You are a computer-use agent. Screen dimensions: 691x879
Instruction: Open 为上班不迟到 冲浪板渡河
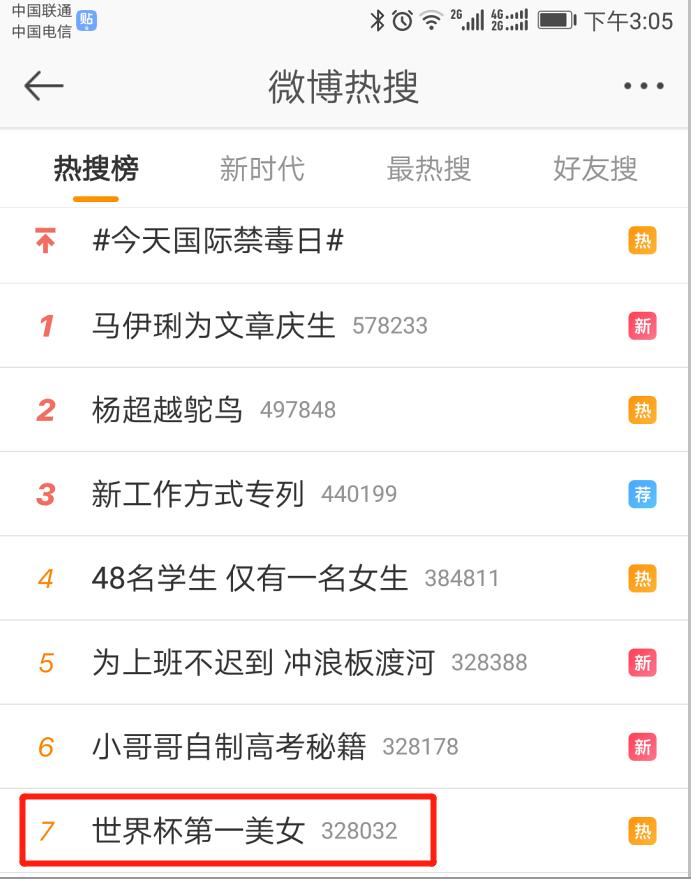pyautogui.click(x=263, y=662)
